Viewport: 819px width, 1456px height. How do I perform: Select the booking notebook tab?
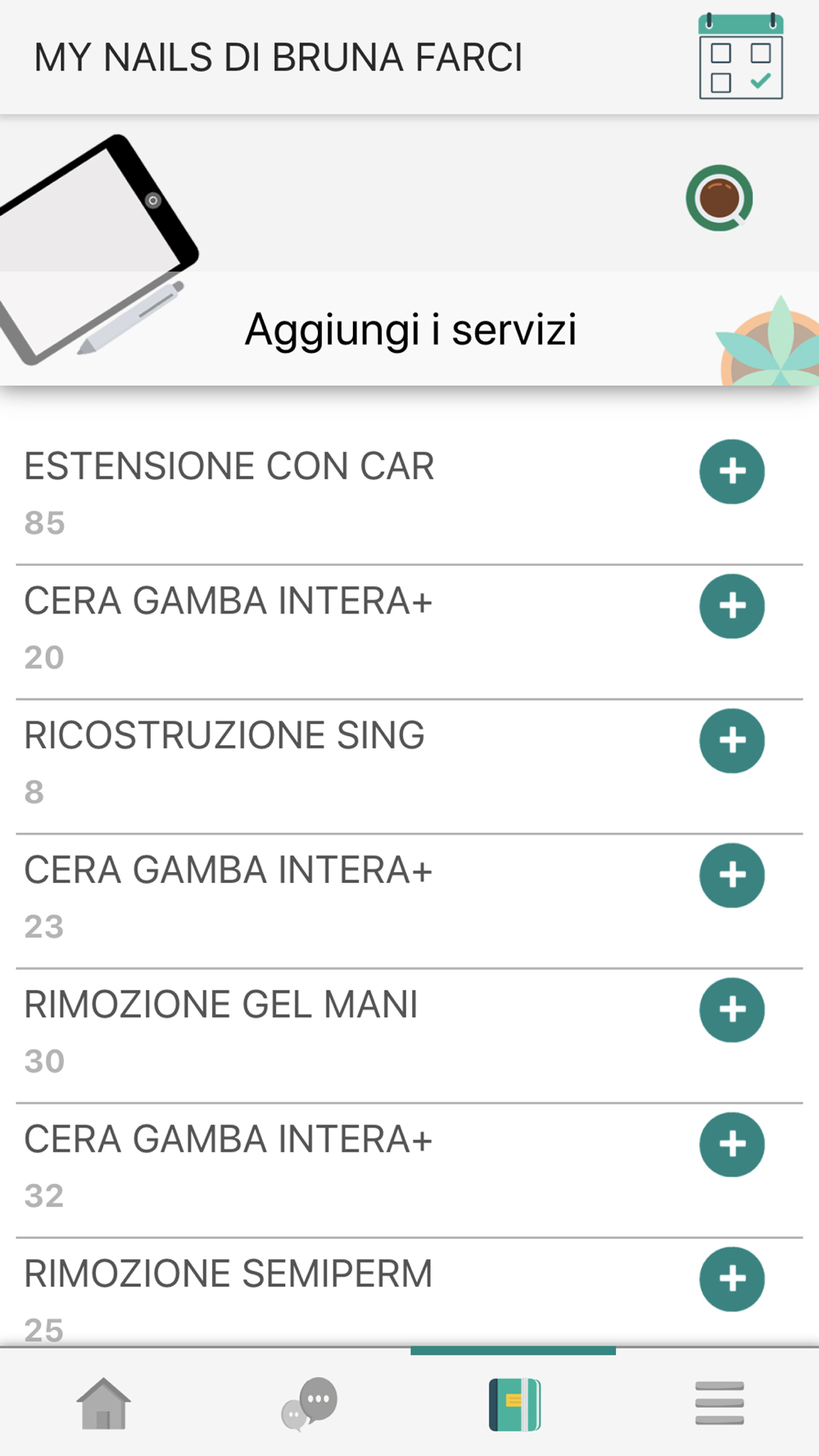[x=514, y=1404]
